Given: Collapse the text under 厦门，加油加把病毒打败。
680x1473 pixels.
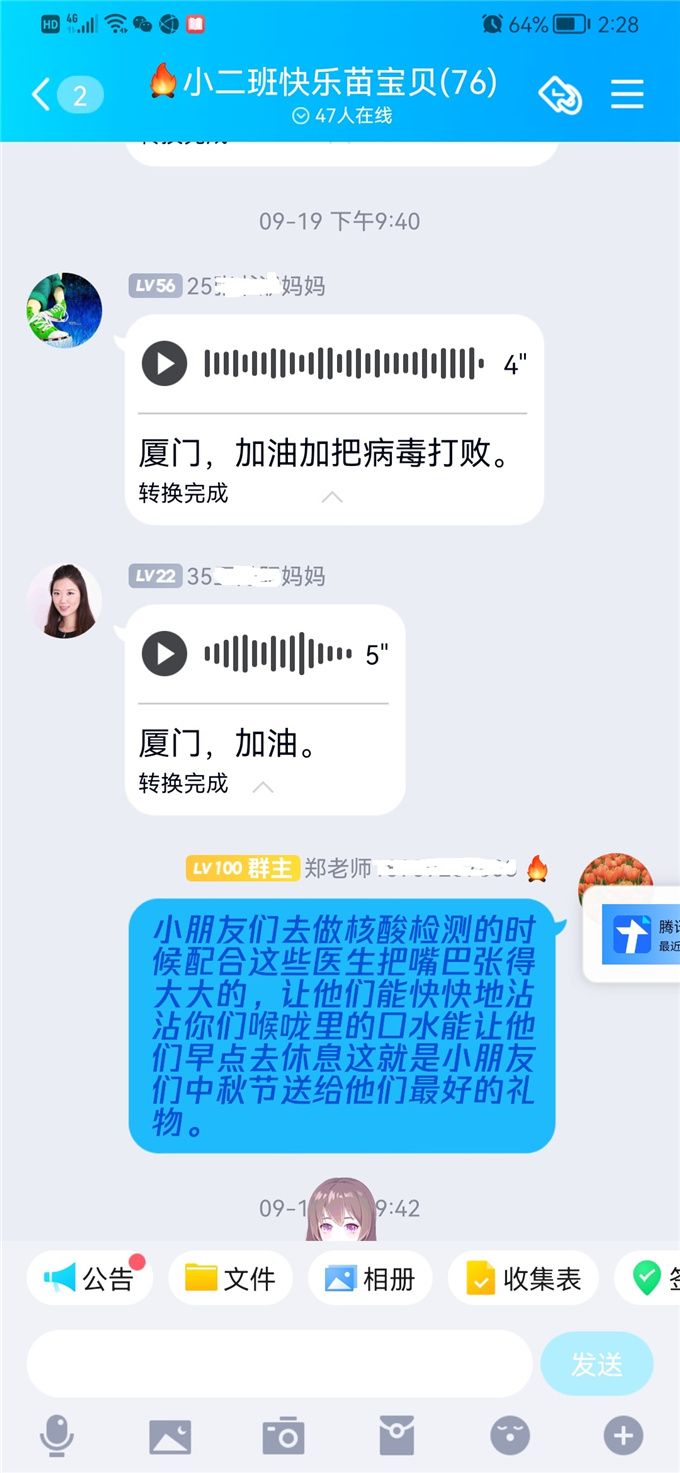Looking at the screenshot, I should point(331,496).
